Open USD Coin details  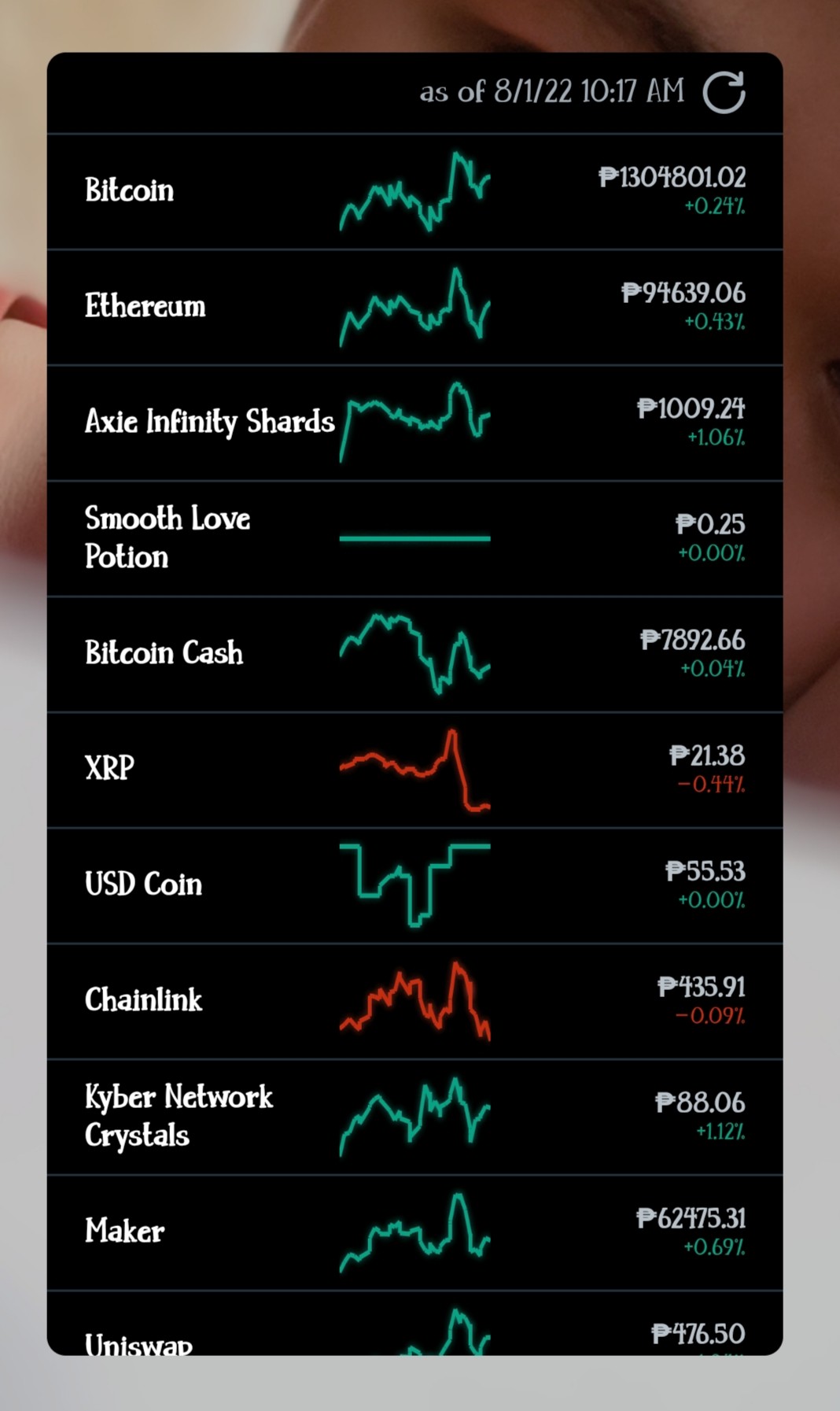[x=414, y=886]
